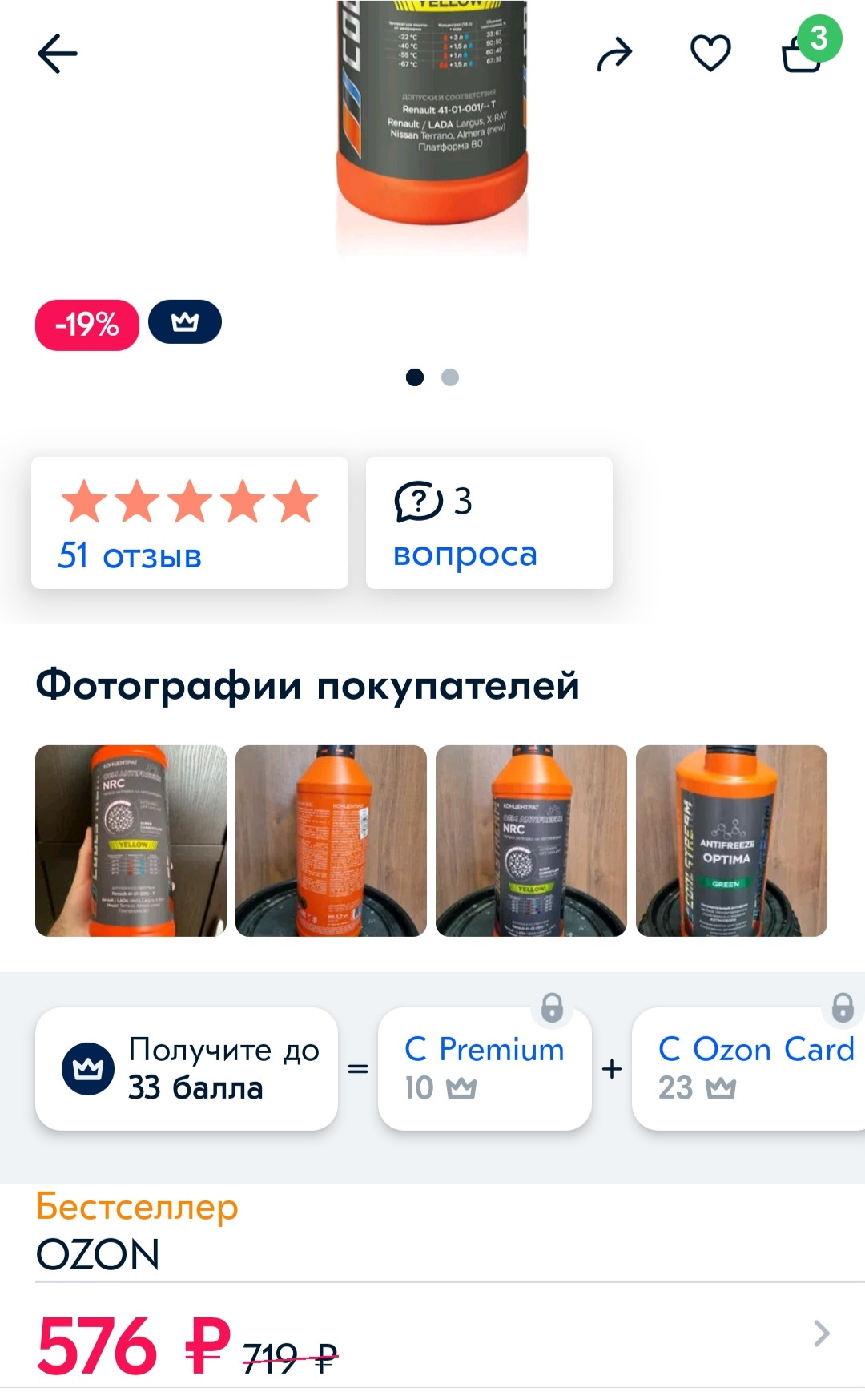Open the 51 отзыв reviews card
The width and height of the screenshot is (865, 1400).
coord(189,522)
